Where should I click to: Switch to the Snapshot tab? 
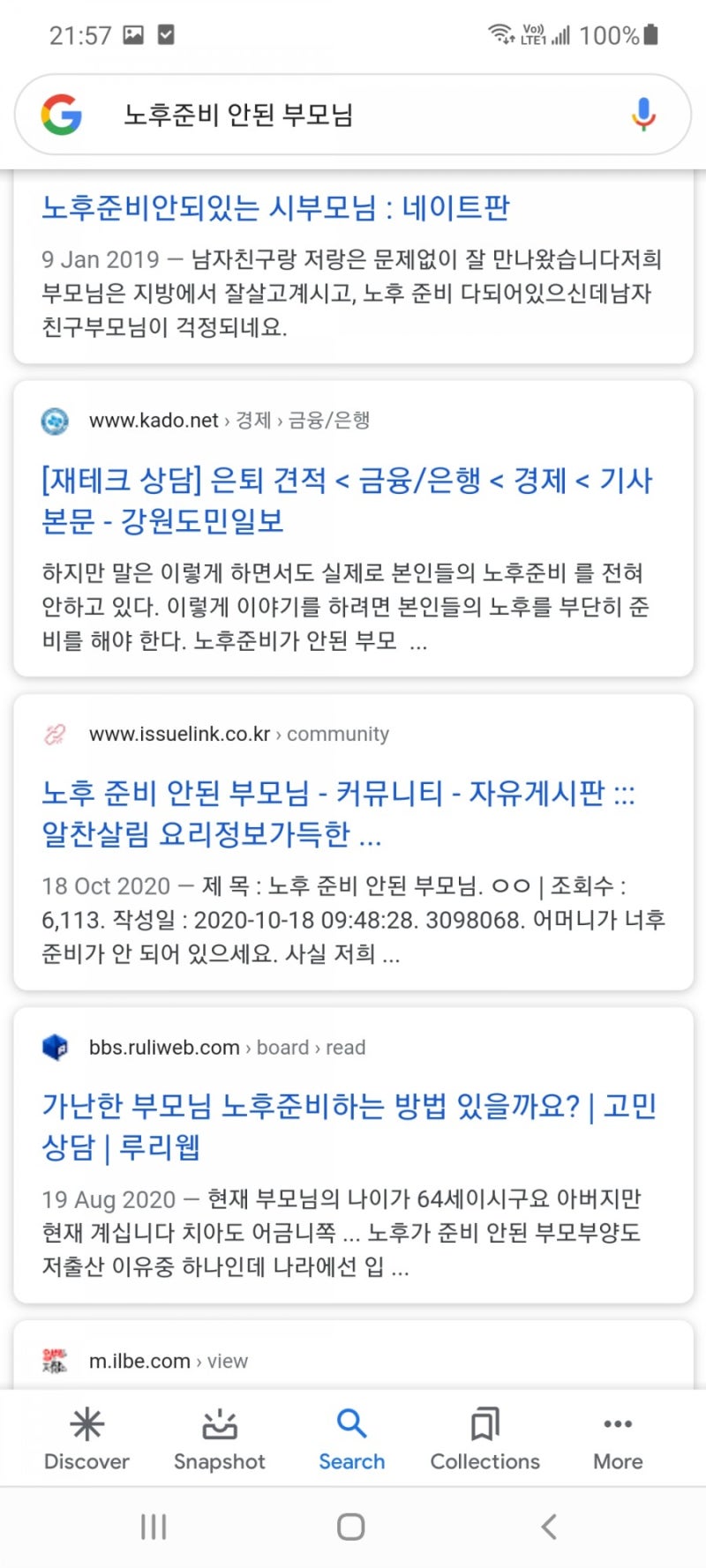219,1439
